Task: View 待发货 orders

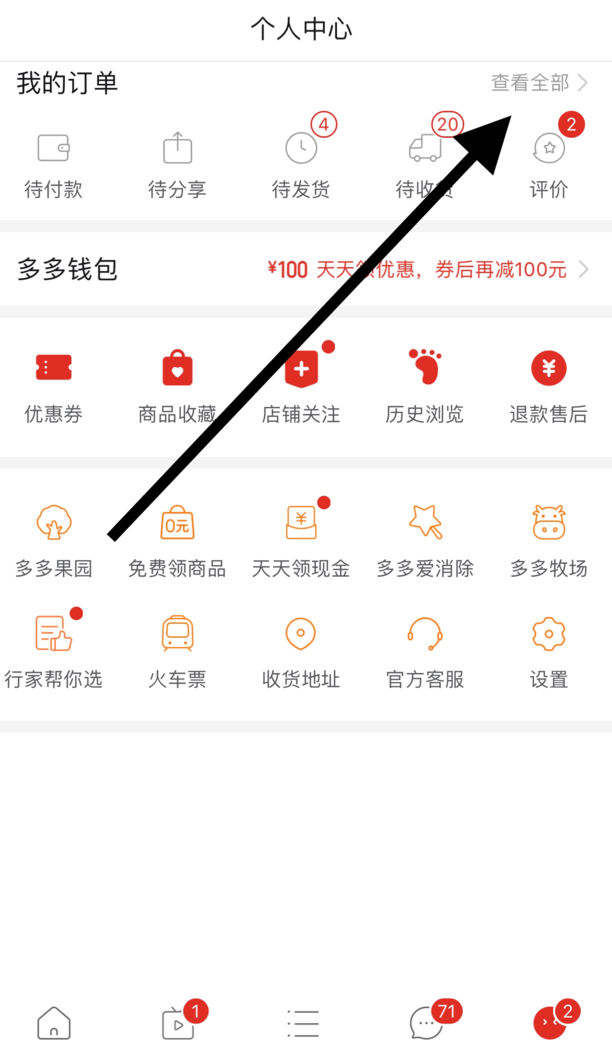Action: 301,165
